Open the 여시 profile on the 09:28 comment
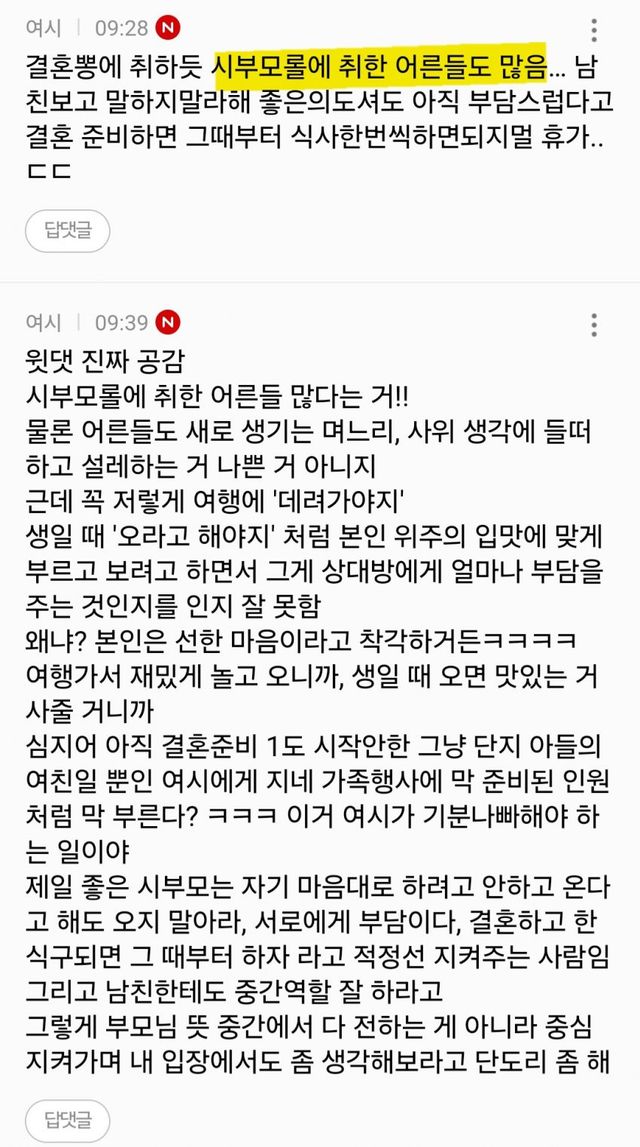 [x=44, y=27]
